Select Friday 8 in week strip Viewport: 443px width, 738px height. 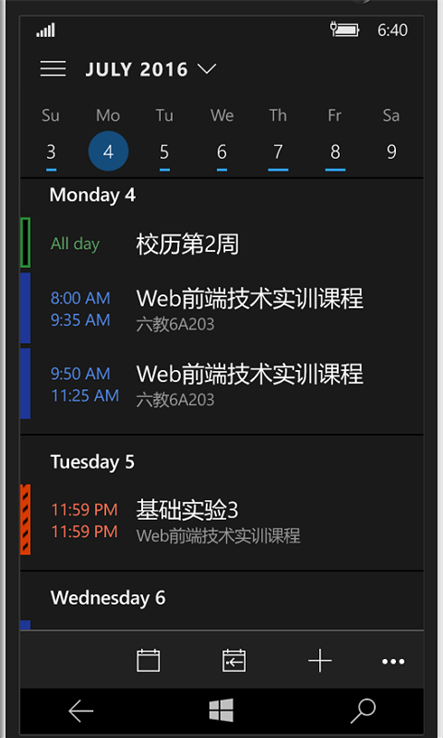pos(335,152)
